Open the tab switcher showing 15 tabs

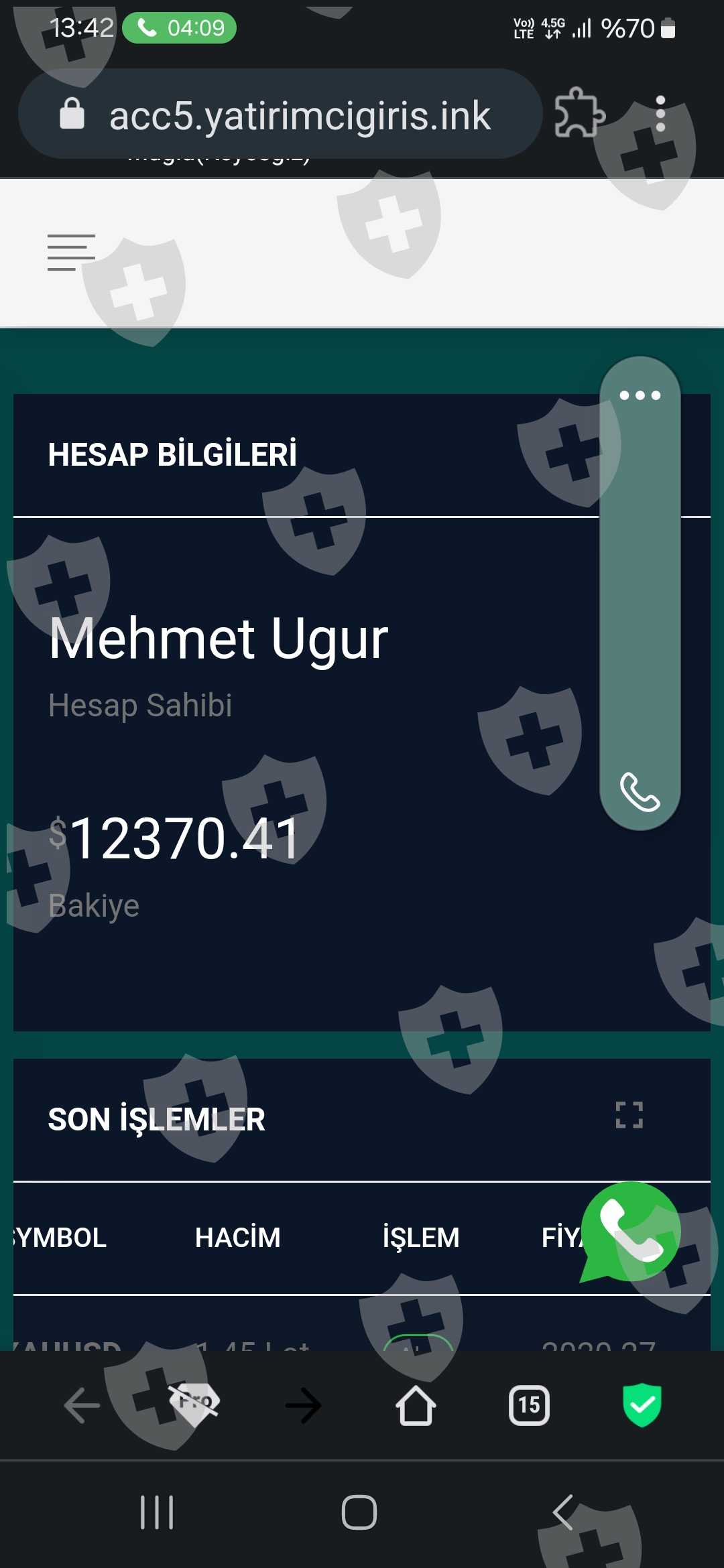pyautogui.click(x=529, y=1405)
